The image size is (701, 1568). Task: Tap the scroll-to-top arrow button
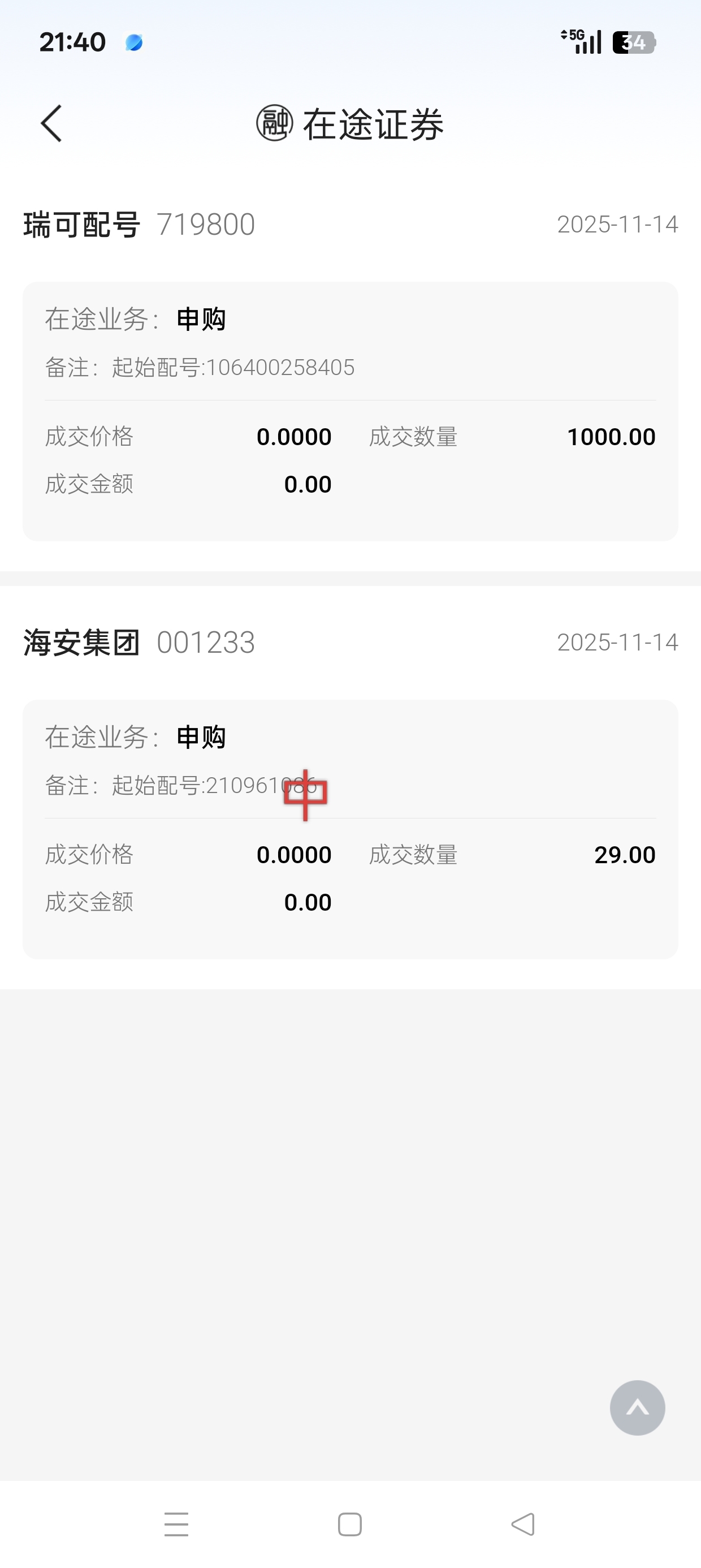[637, 1407]
